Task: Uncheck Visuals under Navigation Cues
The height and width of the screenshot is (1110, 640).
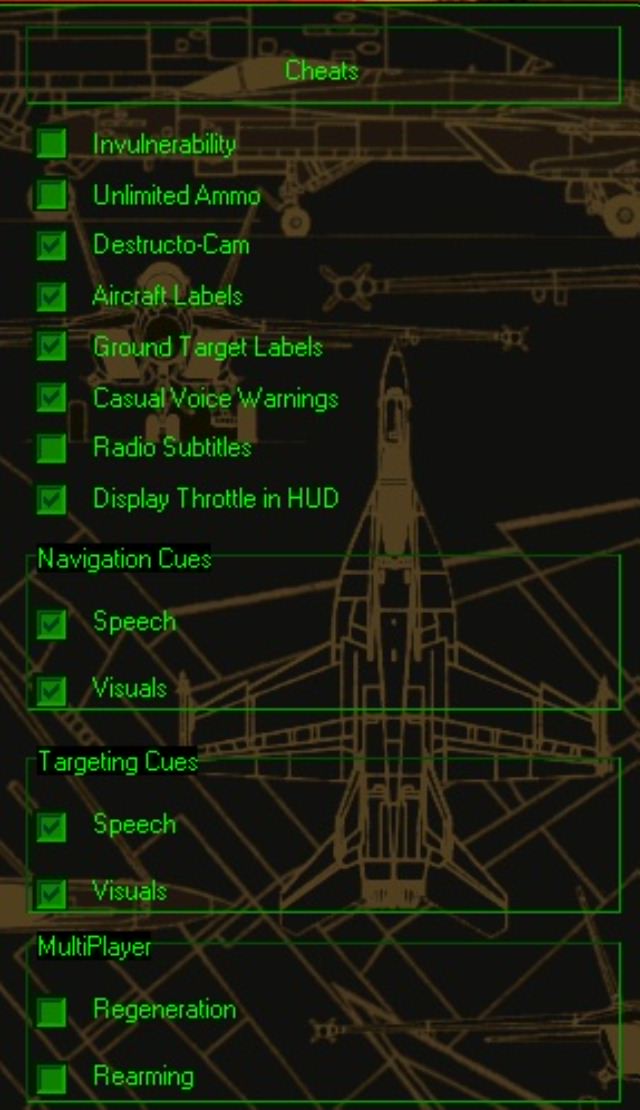Action: (51, 690)
